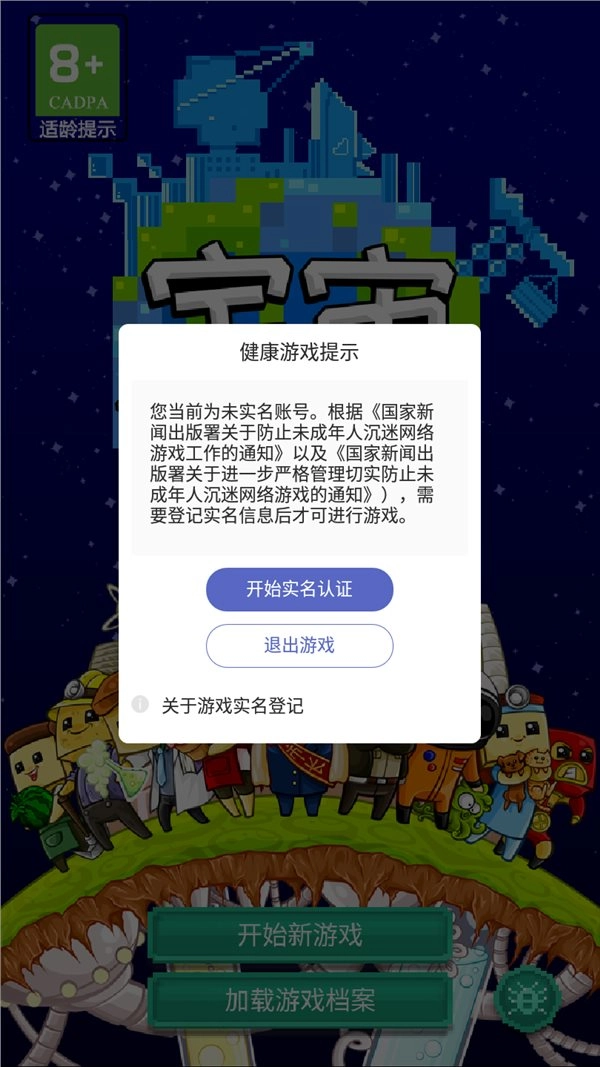The width and height of the screenshot is (600, 1067).
Task: Tap 开始实名认证 button
Action: [299, 589]
